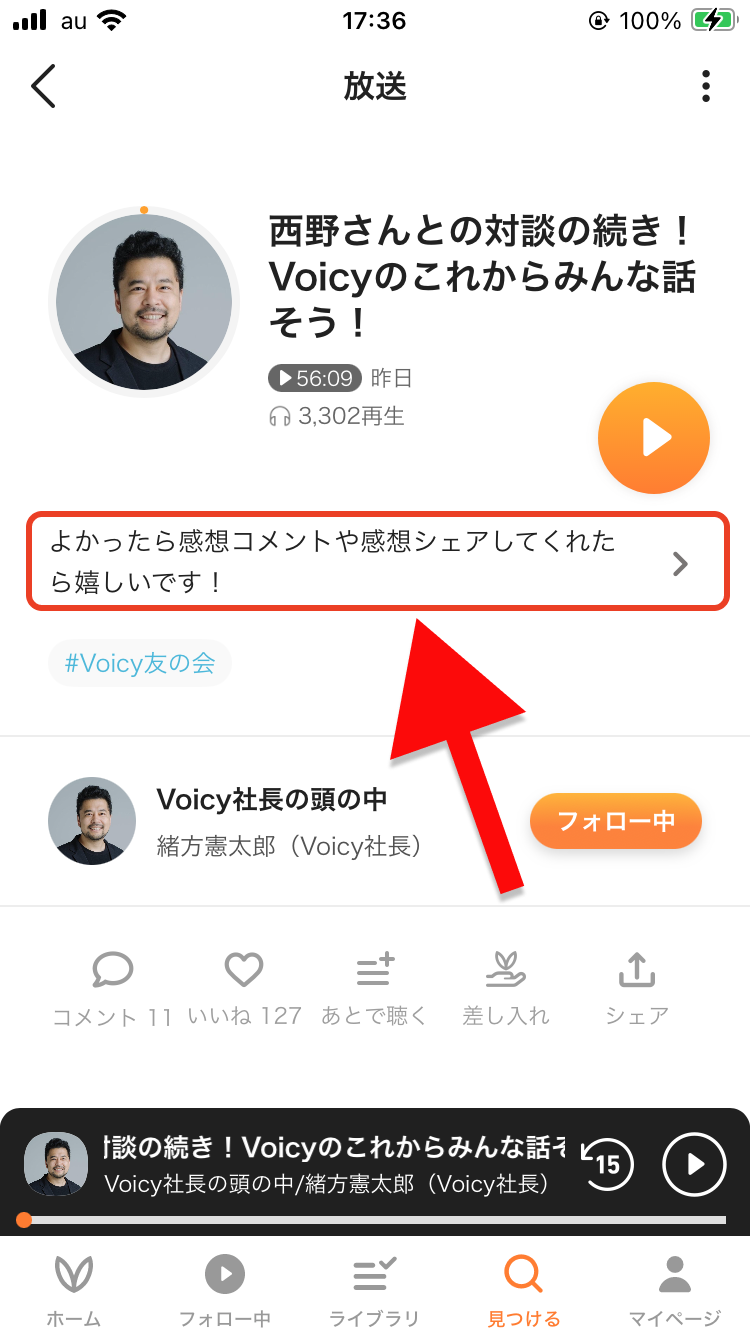This screenshot has width=750, height=1334.
Task: Go back using the back arrow
Action: 43,86
